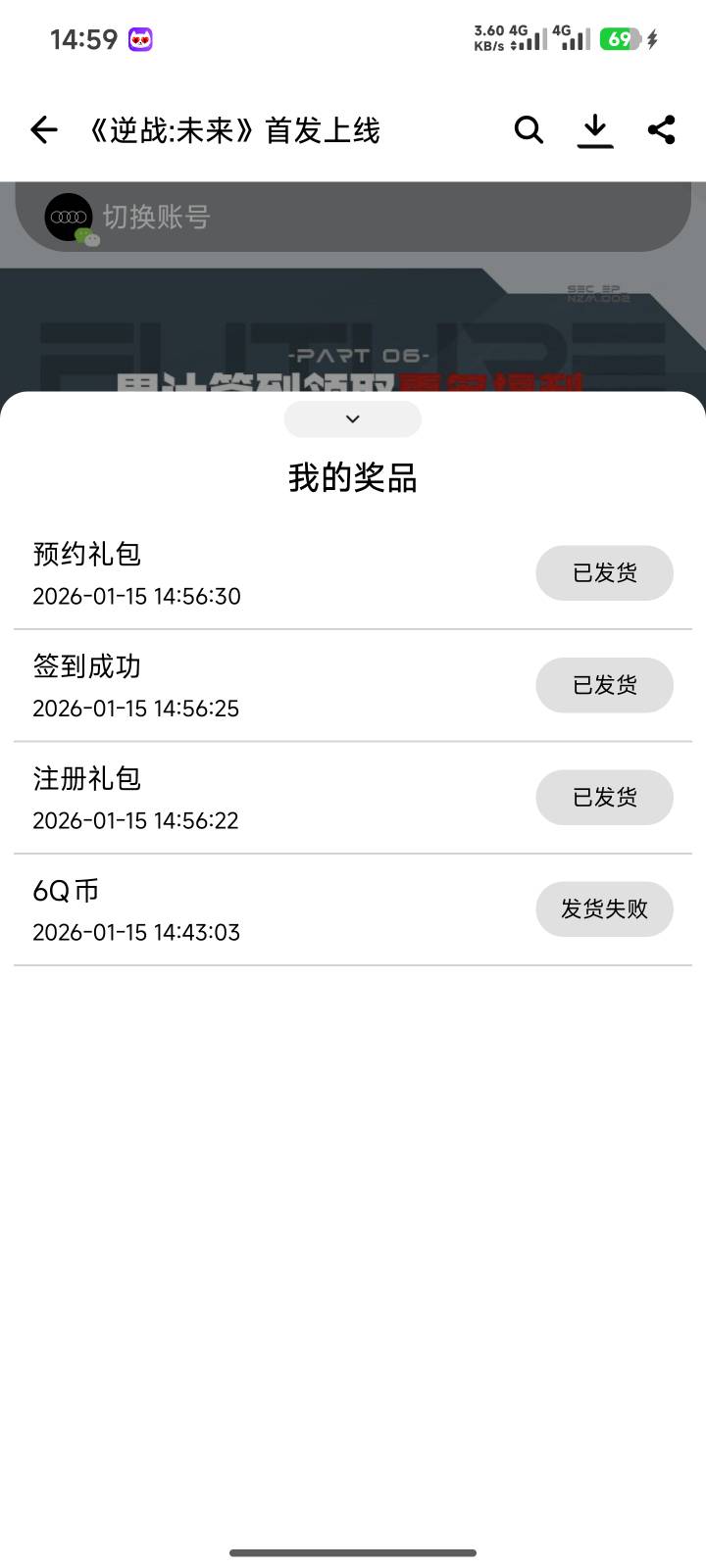
Task: Open search in the top bar
Action: pyautogui.click(x=529, y=129)
